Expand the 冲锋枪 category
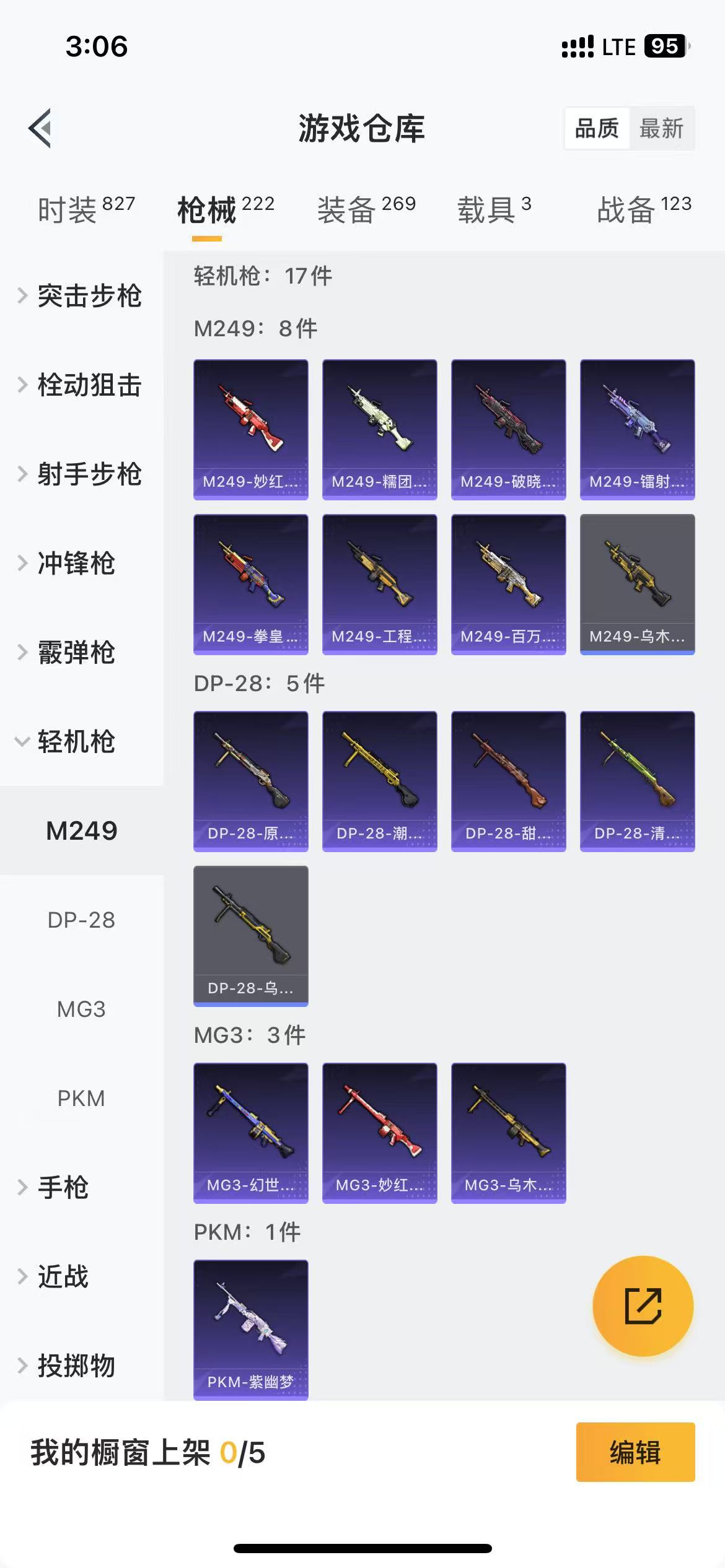 point(74,563)
